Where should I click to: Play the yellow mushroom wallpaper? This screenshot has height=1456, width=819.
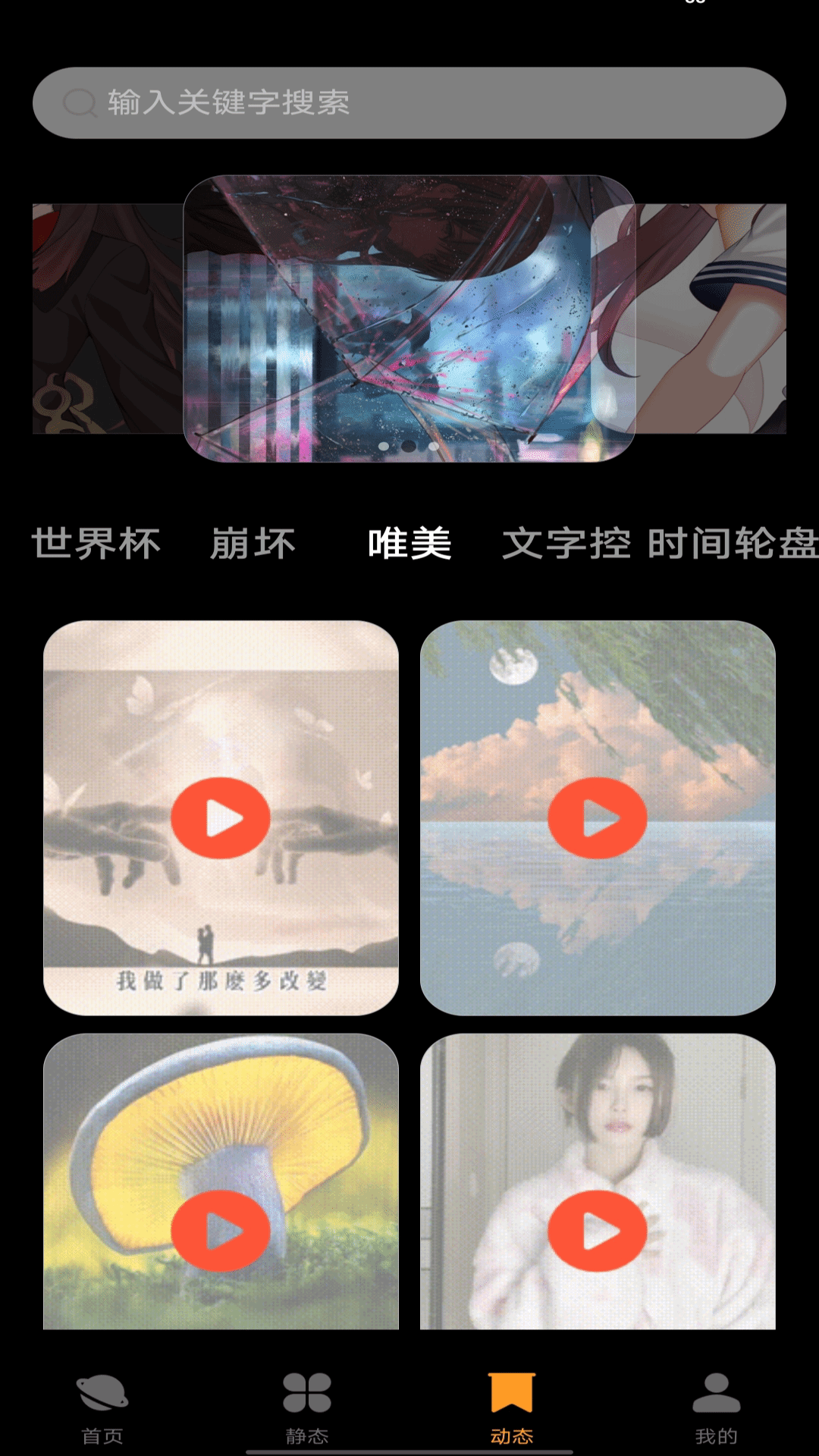click(x=221, y=1230)
